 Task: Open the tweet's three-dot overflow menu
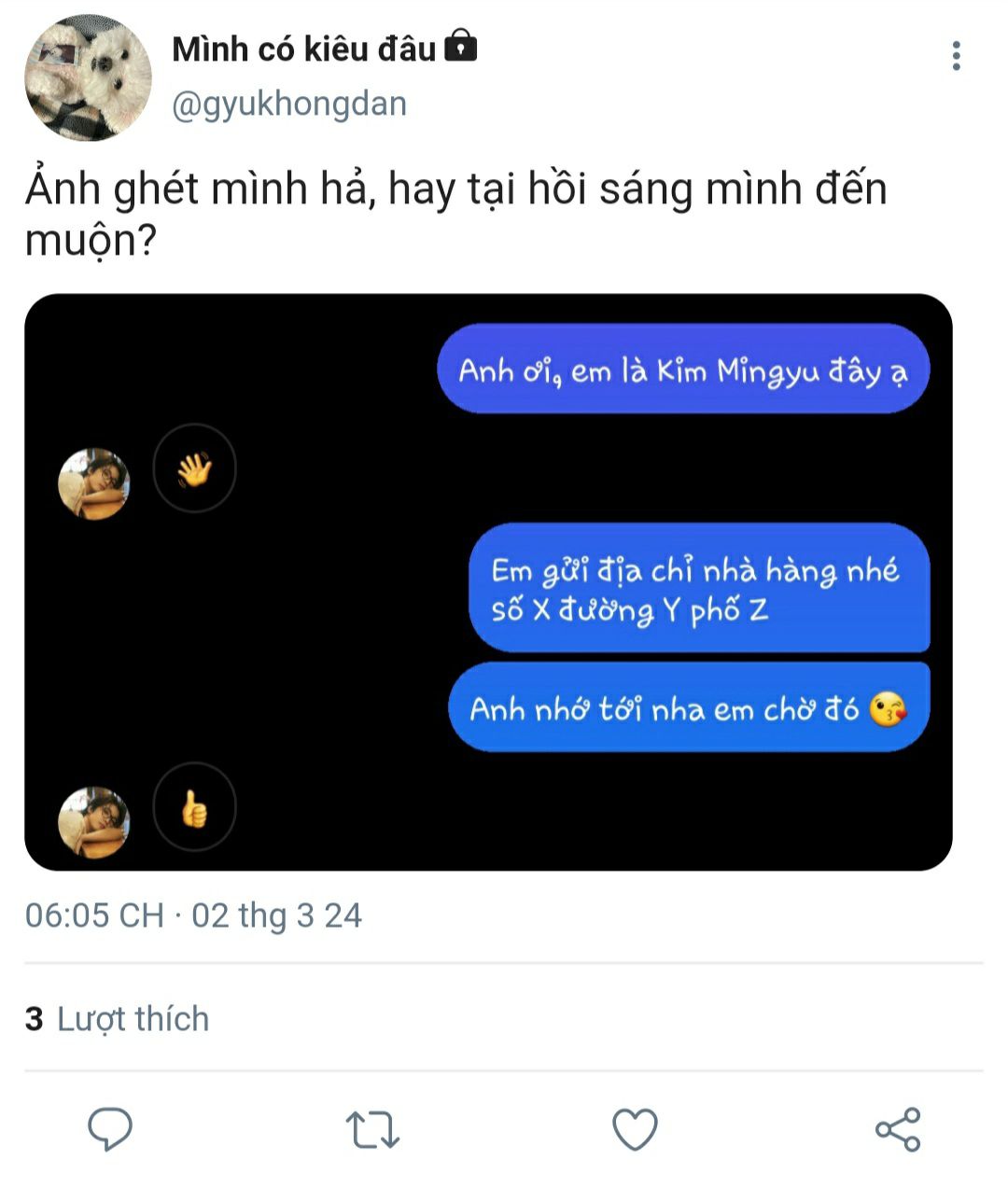pos(956,56)
